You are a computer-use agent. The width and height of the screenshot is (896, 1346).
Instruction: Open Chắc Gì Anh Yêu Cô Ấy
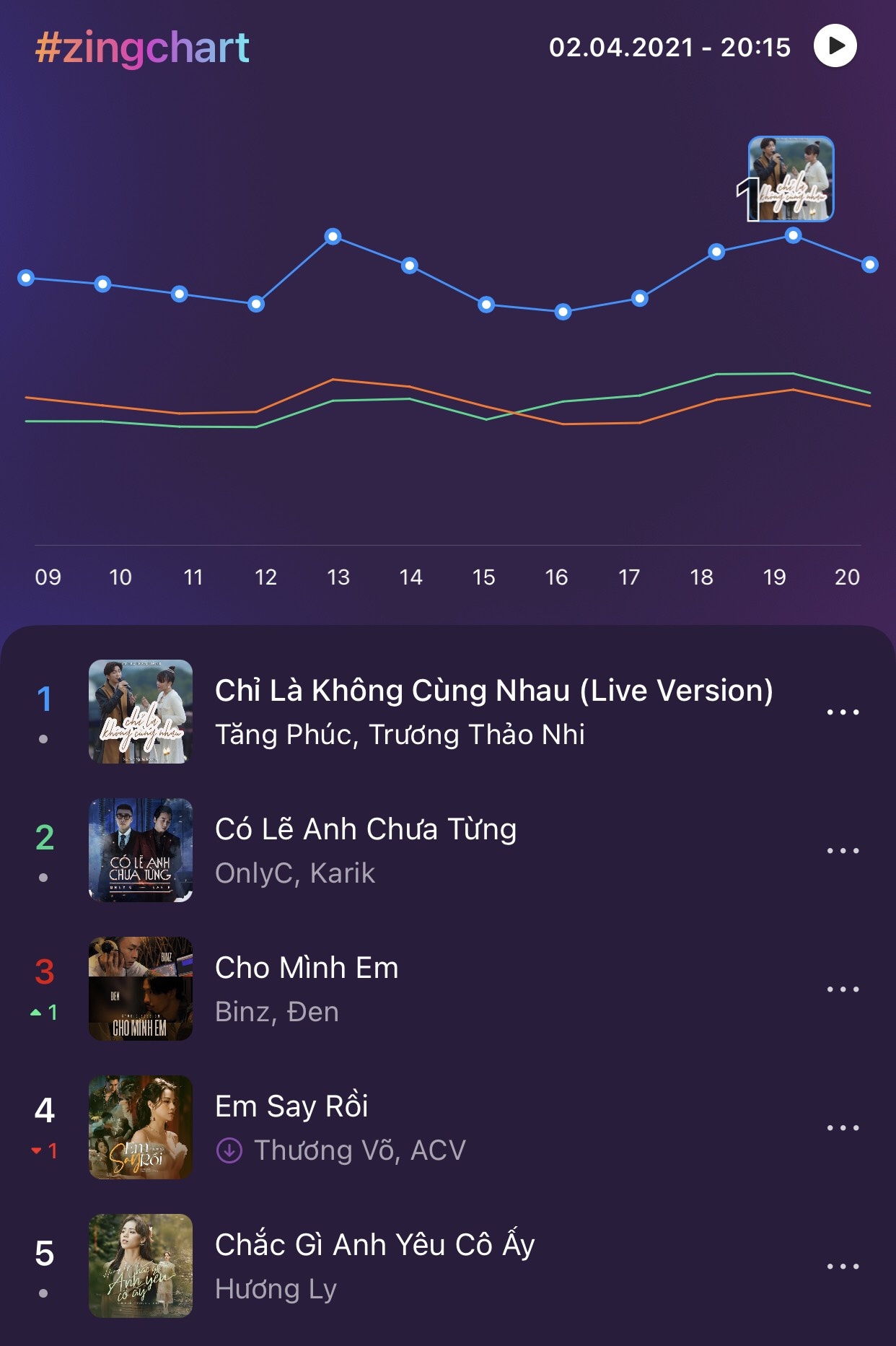coord(374,1245)
